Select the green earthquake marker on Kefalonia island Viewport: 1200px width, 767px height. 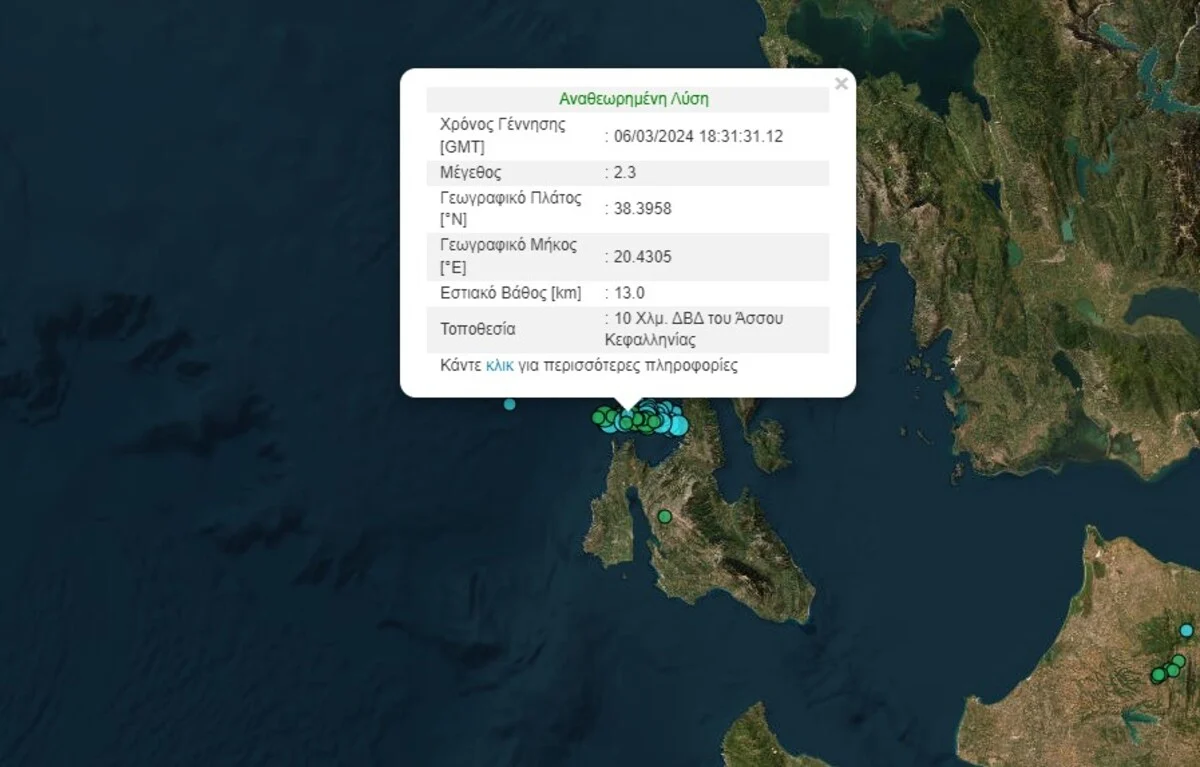click(x=664, y=517)
